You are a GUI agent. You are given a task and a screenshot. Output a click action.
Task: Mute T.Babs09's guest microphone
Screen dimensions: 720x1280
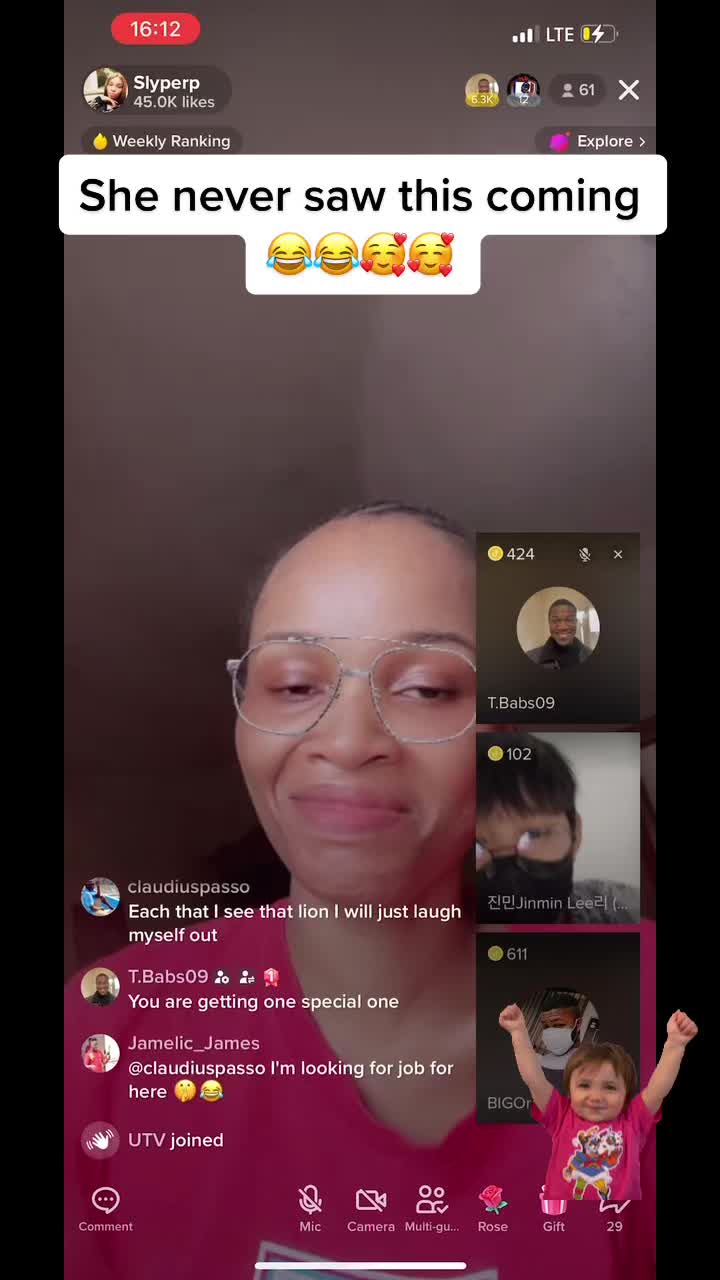[585, 554]
